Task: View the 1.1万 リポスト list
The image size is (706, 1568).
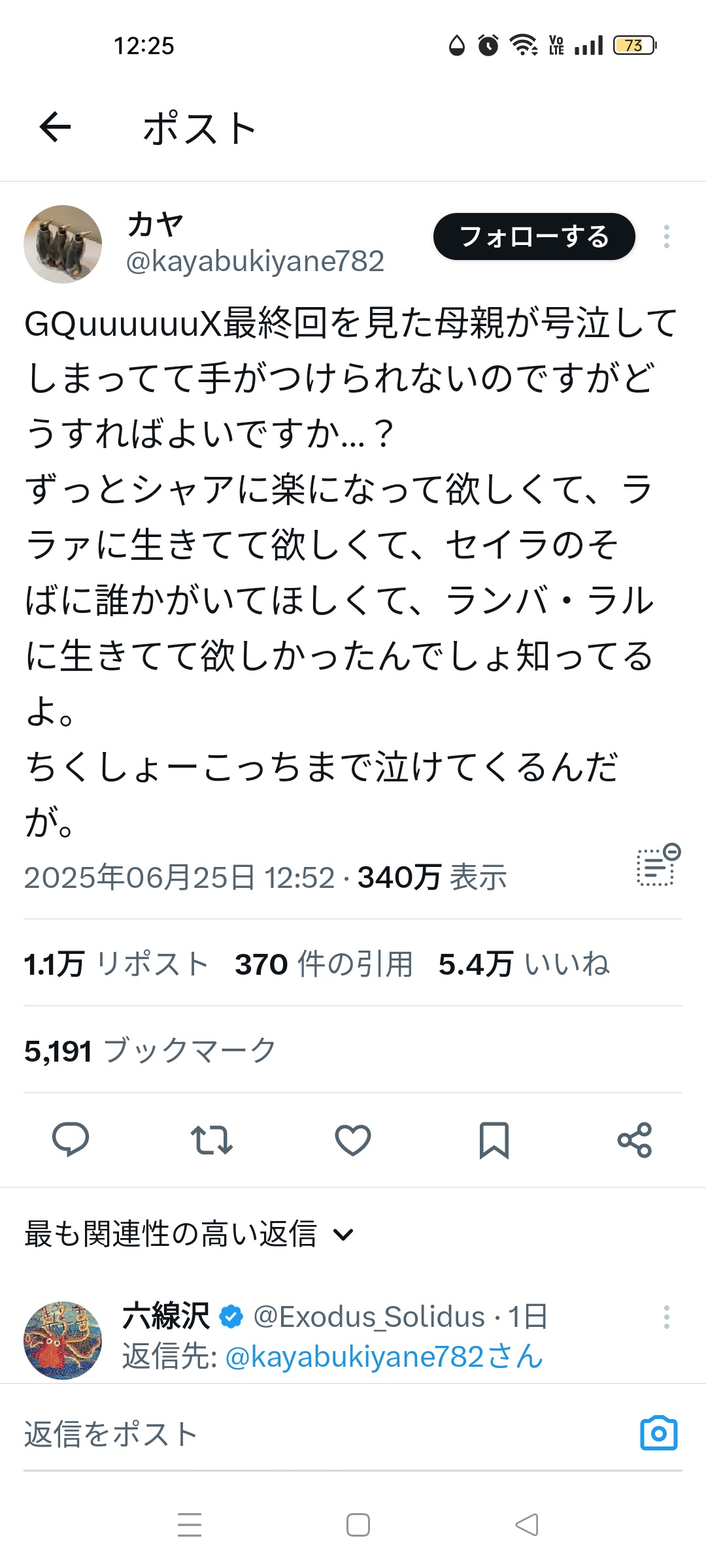Action: point(116,964)
